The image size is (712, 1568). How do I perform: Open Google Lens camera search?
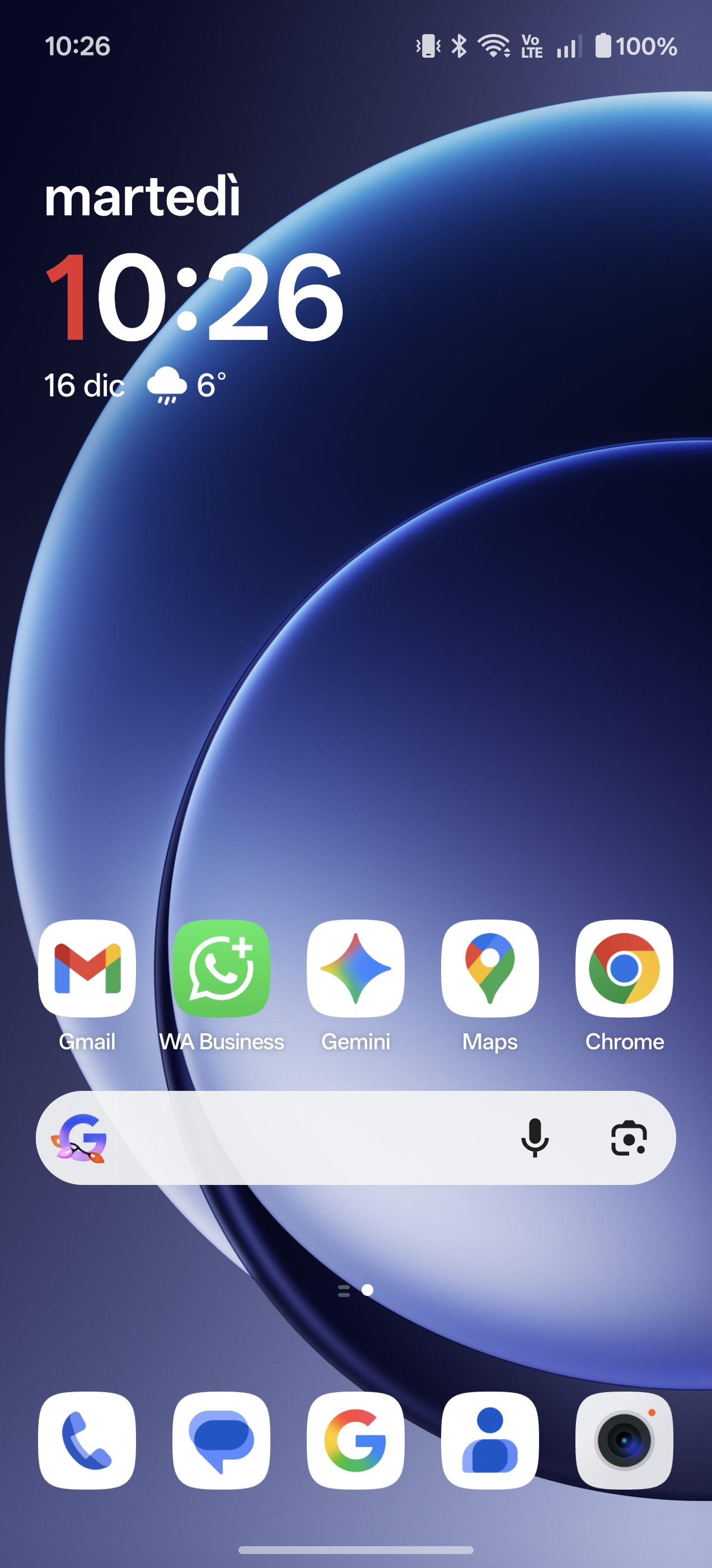pos(629,1138)
